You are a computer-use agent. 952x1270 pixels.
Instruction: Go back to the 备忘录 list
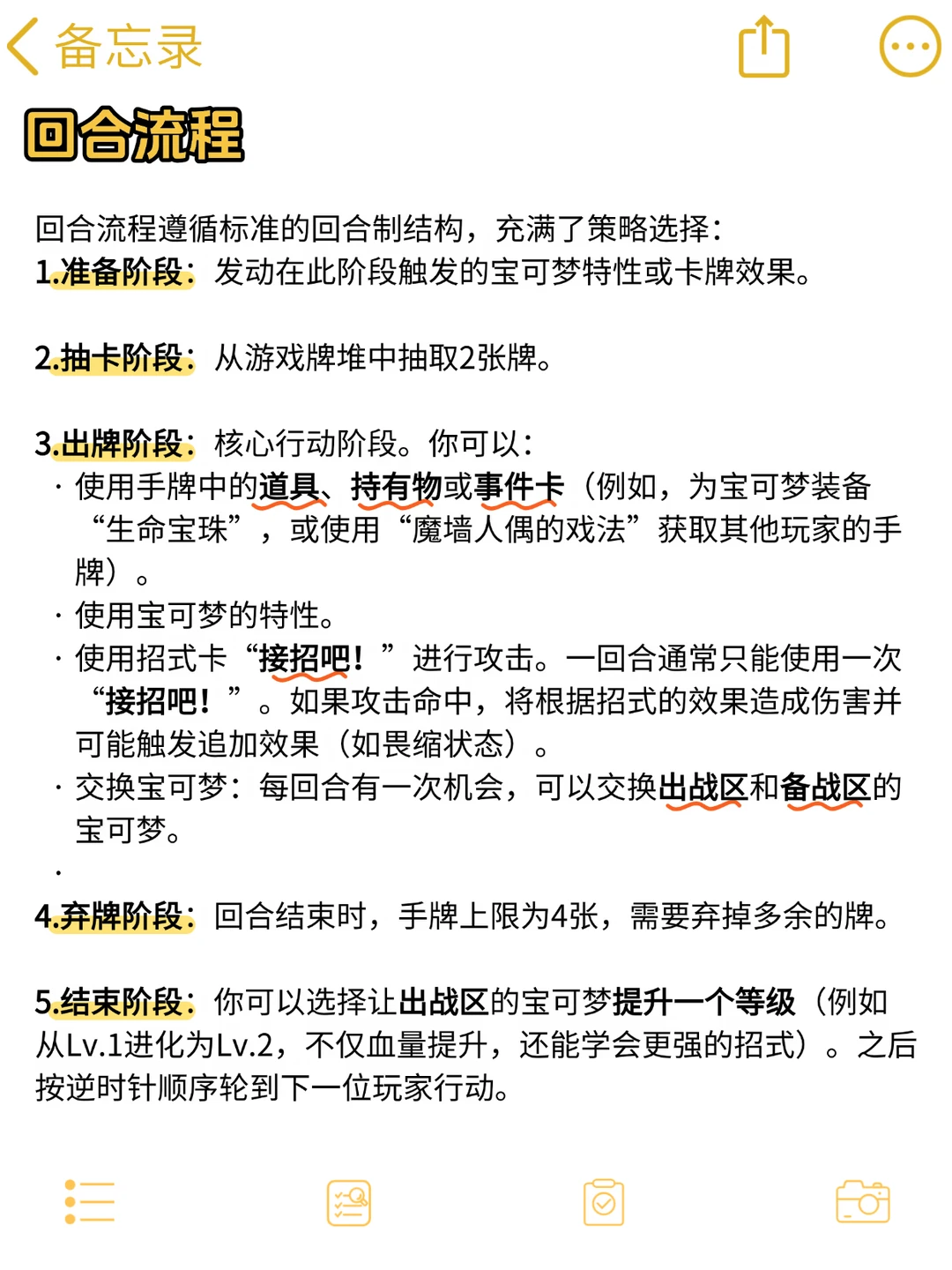click(104, 46)
